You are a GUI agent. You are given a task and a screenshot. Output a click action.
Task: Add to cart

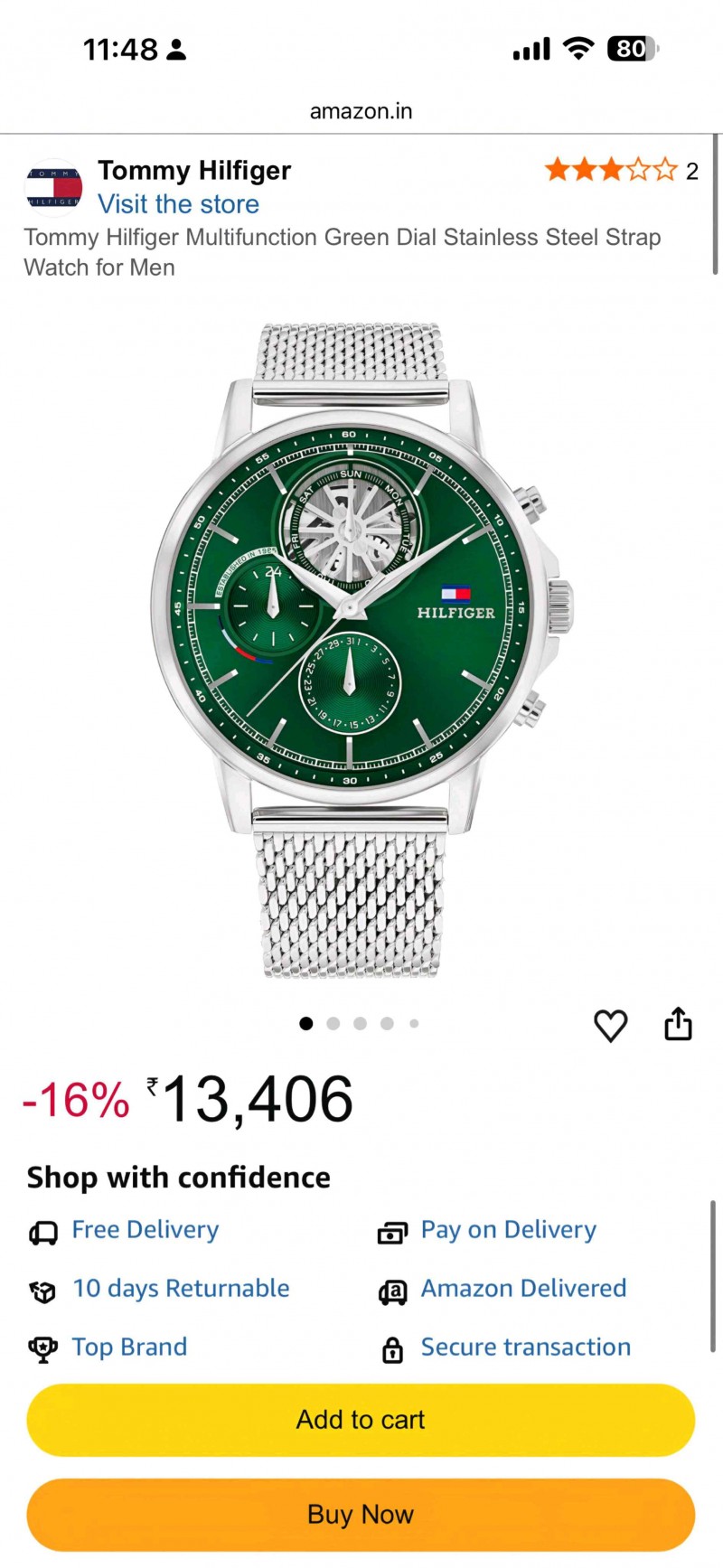(x=361, y=1420)
